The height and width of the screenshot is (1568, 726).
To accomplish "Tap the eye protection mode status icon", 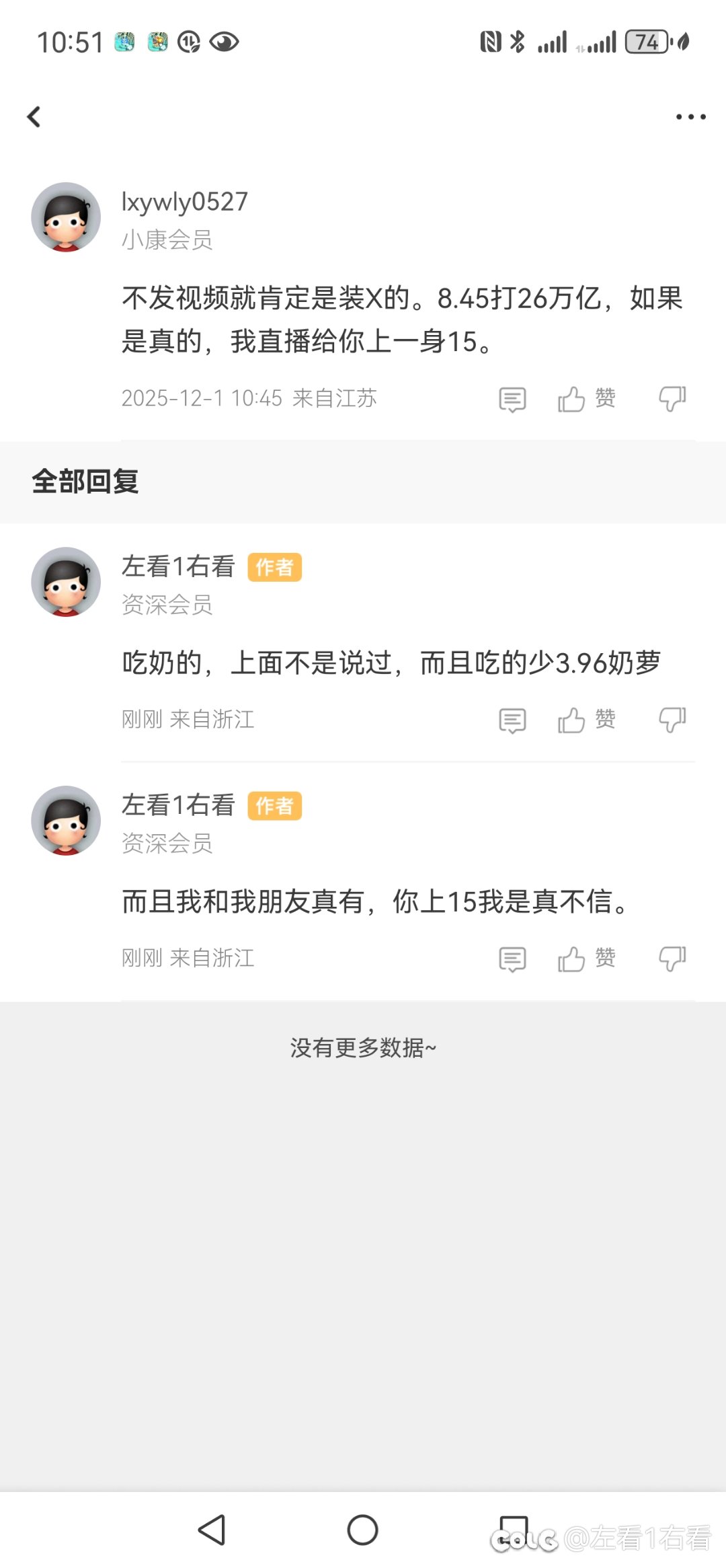I will click(224, 41).
